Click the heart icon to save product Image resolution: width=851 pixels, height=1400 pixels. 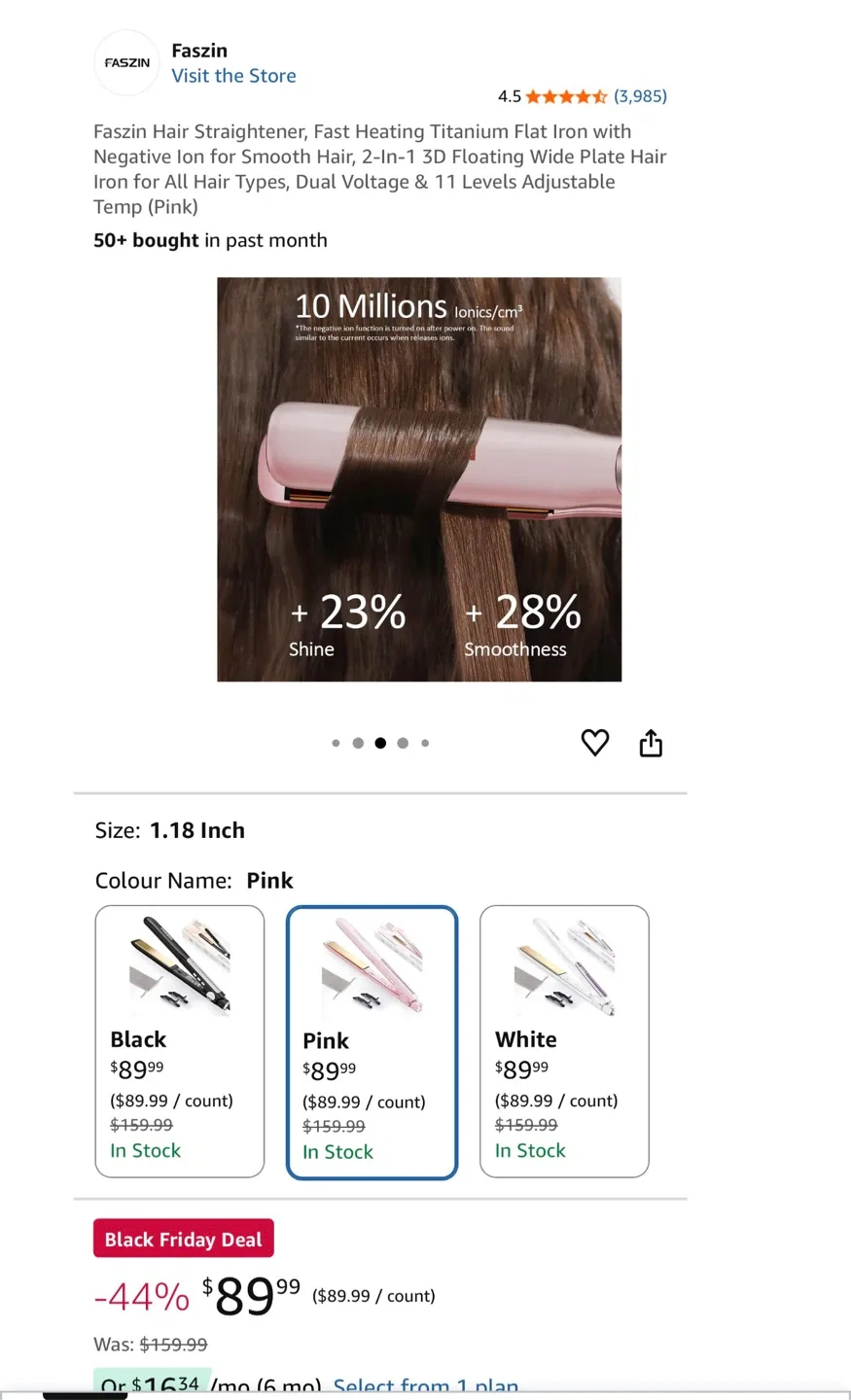[594, 742]
